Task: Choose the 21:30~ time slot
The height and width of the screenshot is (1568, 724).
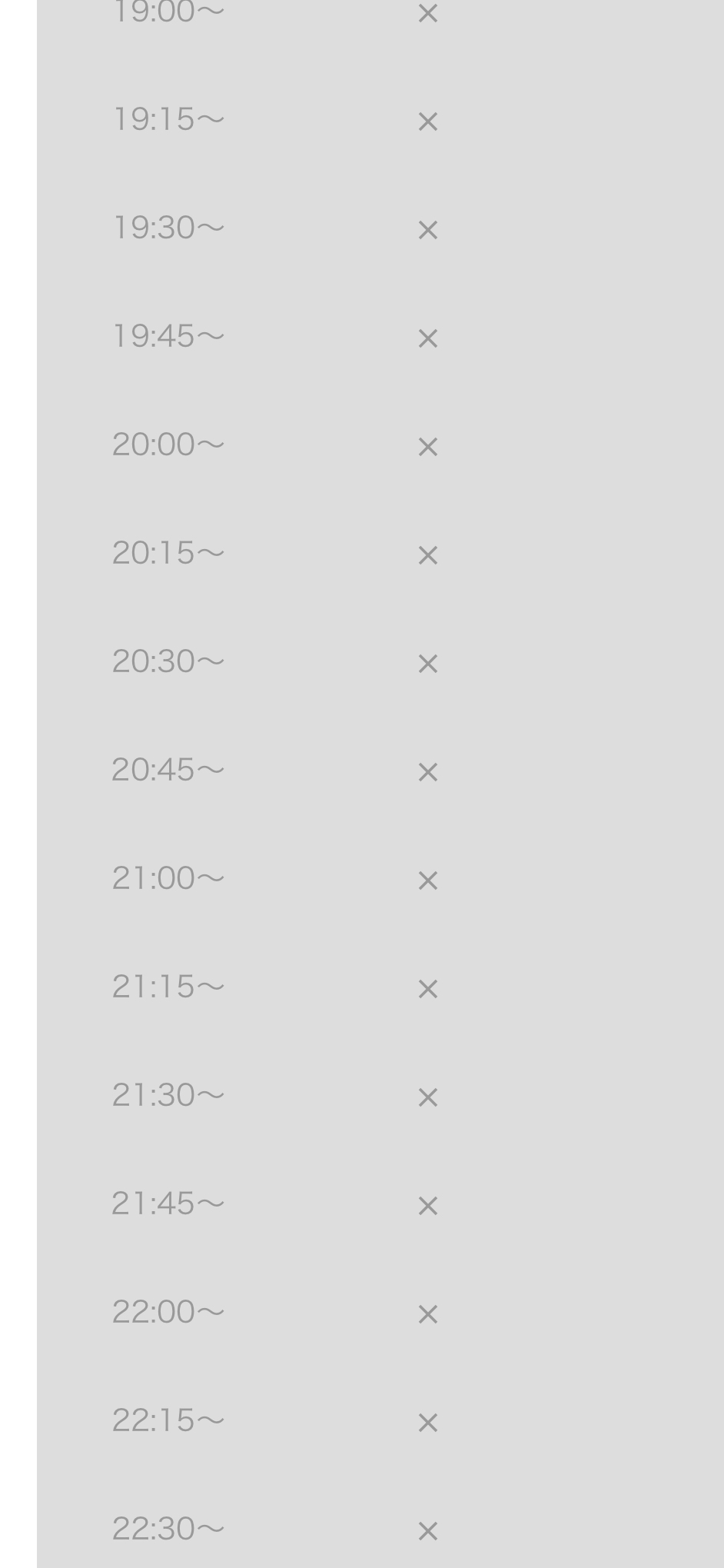Action: tap(380, 1096)
